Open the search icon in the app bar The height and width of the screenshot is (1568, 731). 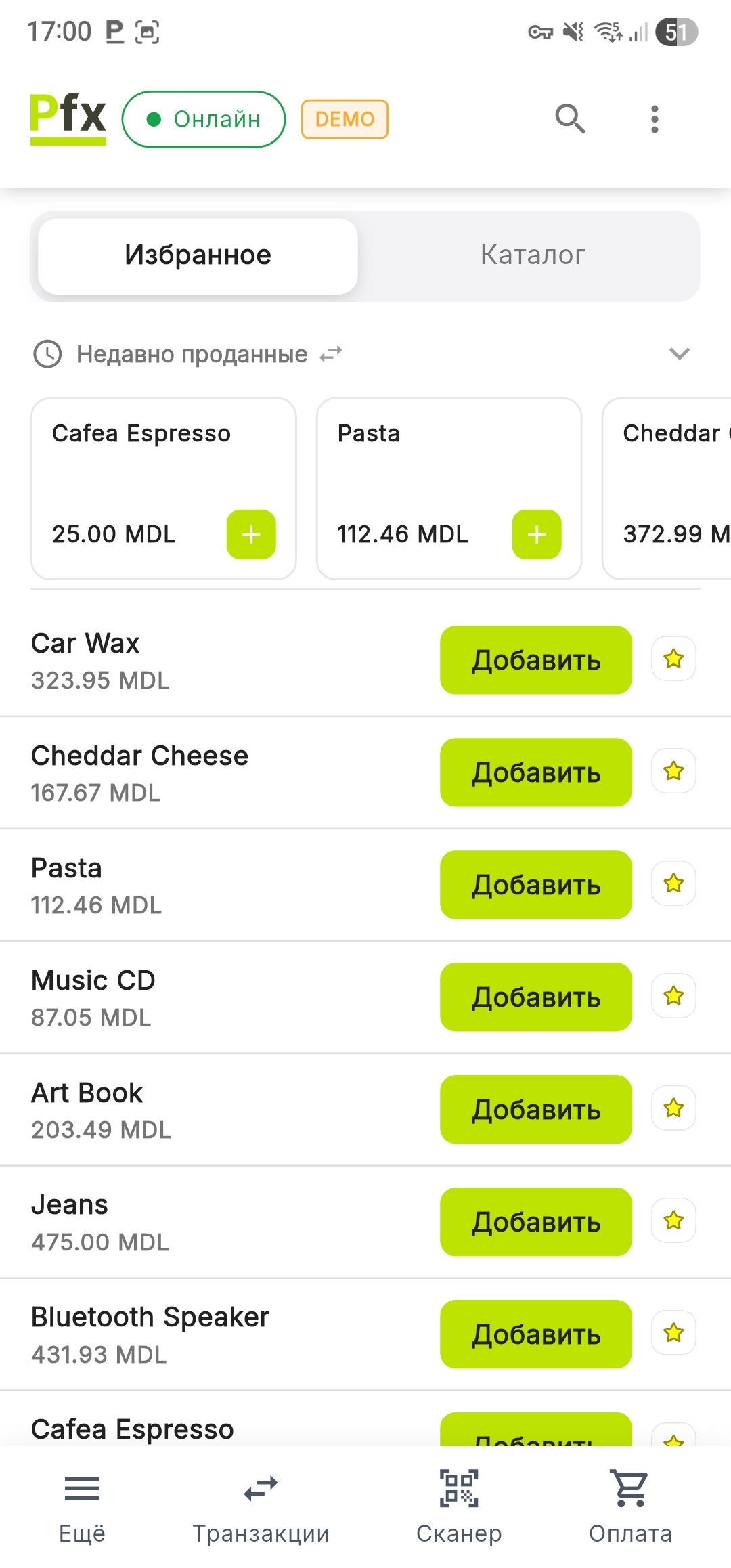point(570,119)
